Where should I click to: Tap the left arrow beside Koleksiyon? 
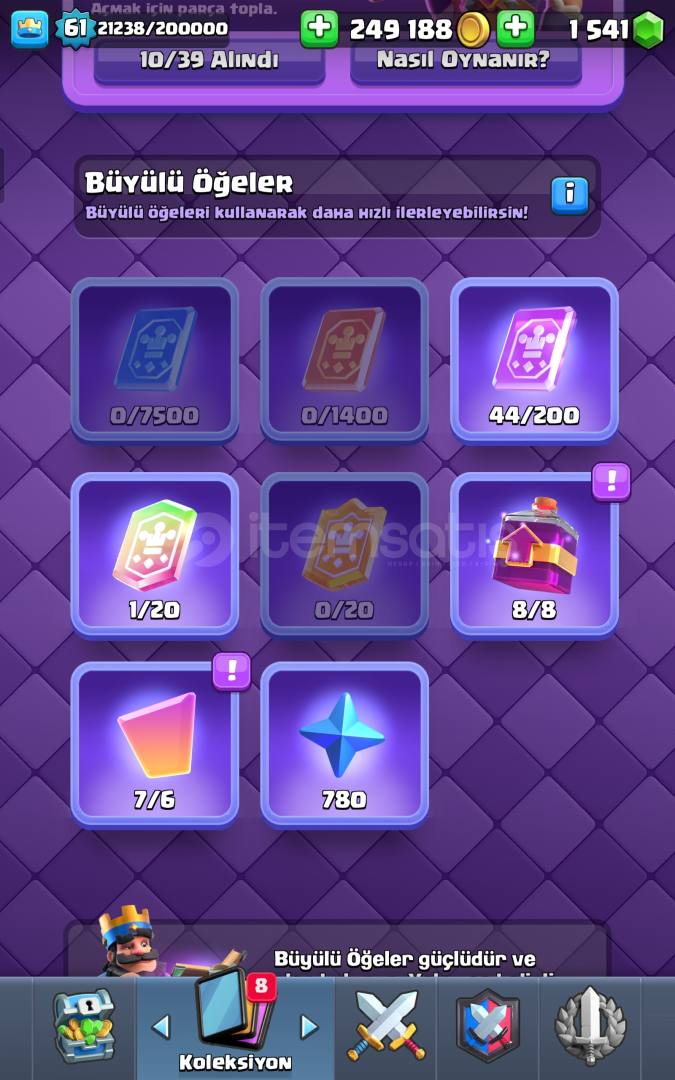161,1026
